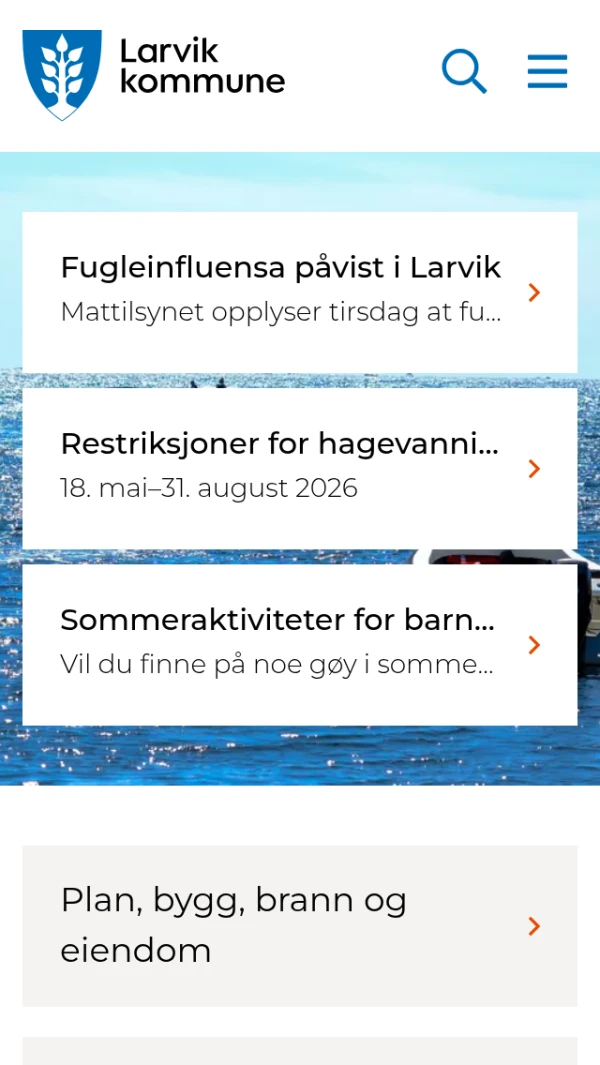Image resolution: width=600 pixels, height=1065 pixels.
Task: Open the hamburger menu
Action: tap(548, 71)
